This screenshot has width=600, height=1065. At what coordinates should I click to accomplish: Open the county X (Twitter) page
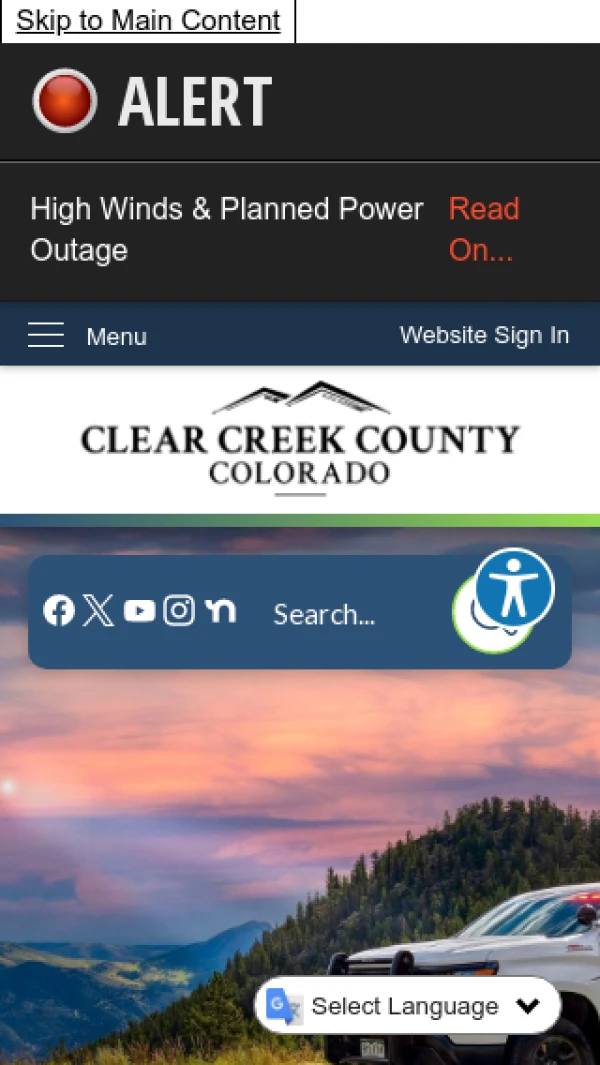click(x=98, y=610)
